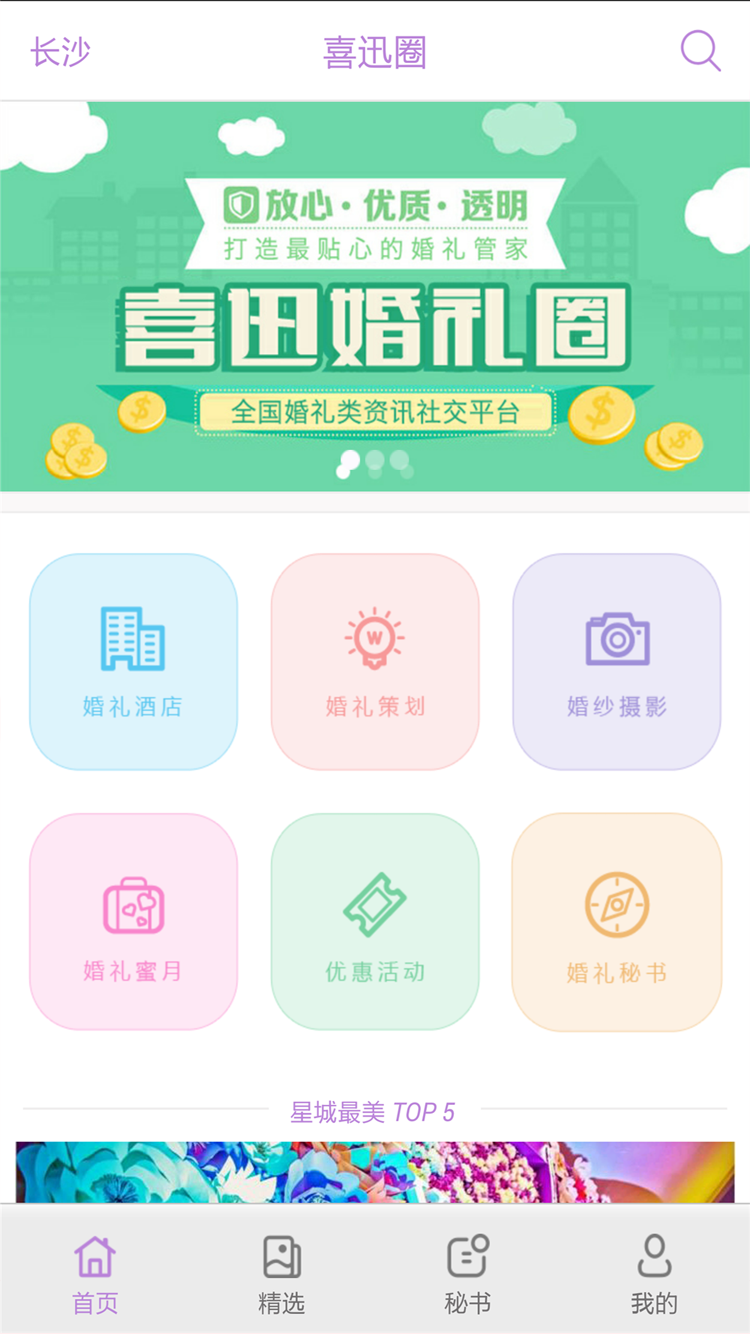Open the 婚礼秘书 tile
Viewport: 750px width, 1334px height.
click(617, 921)
